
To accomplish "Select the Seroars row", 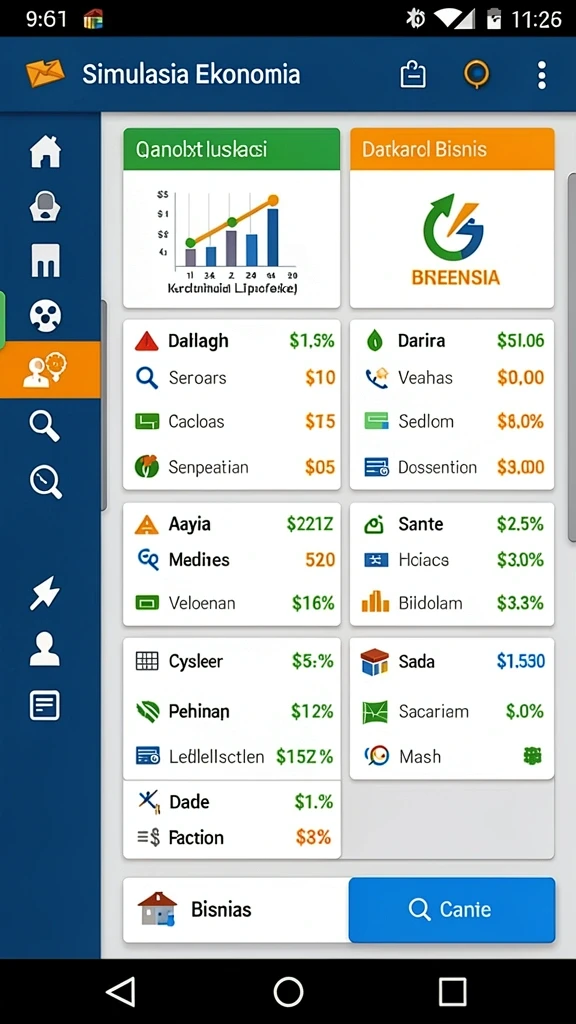I will pos(231,377).
